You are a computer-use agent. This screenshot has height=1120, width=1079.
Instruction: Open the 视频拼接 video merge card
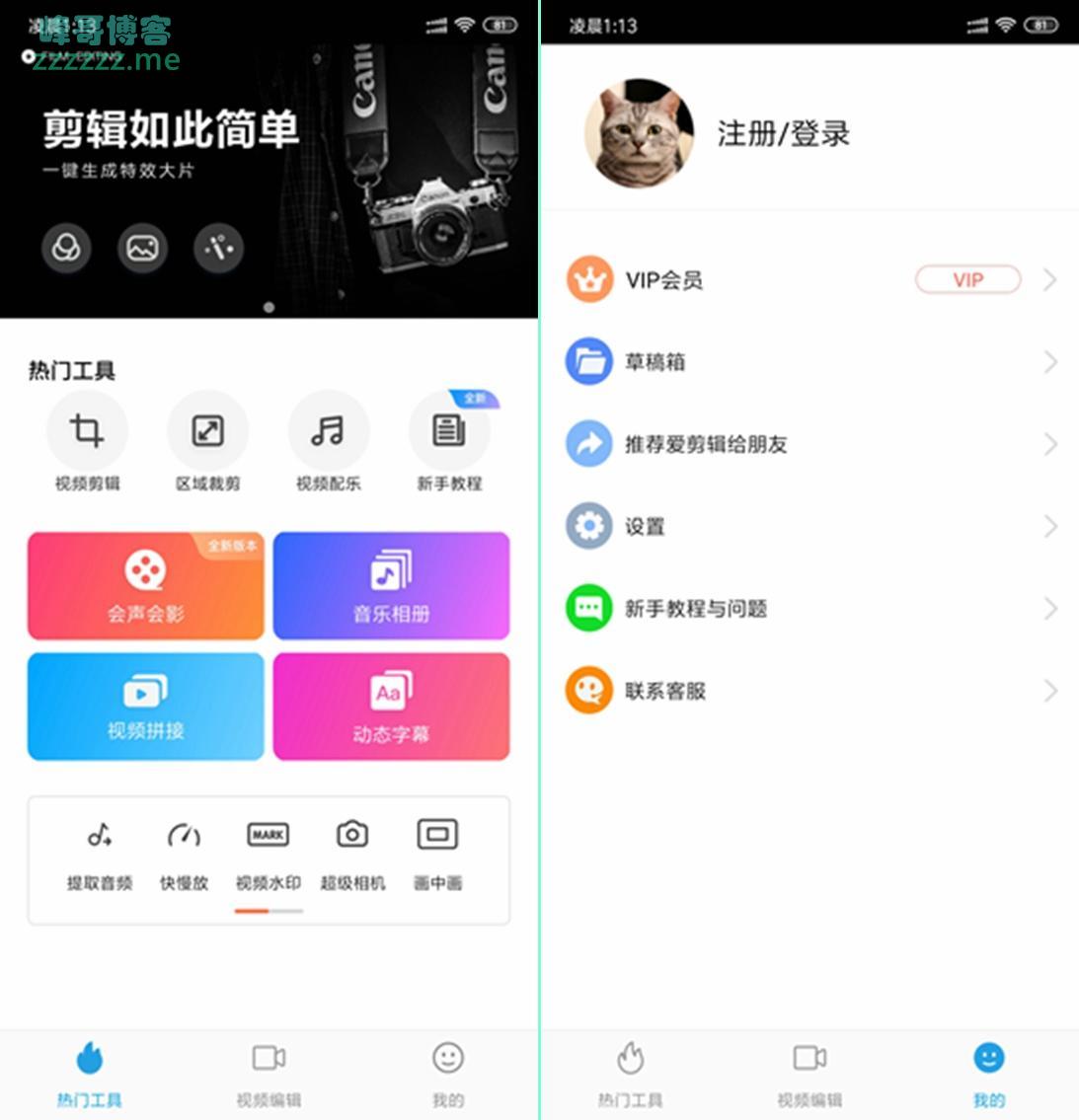146,707
